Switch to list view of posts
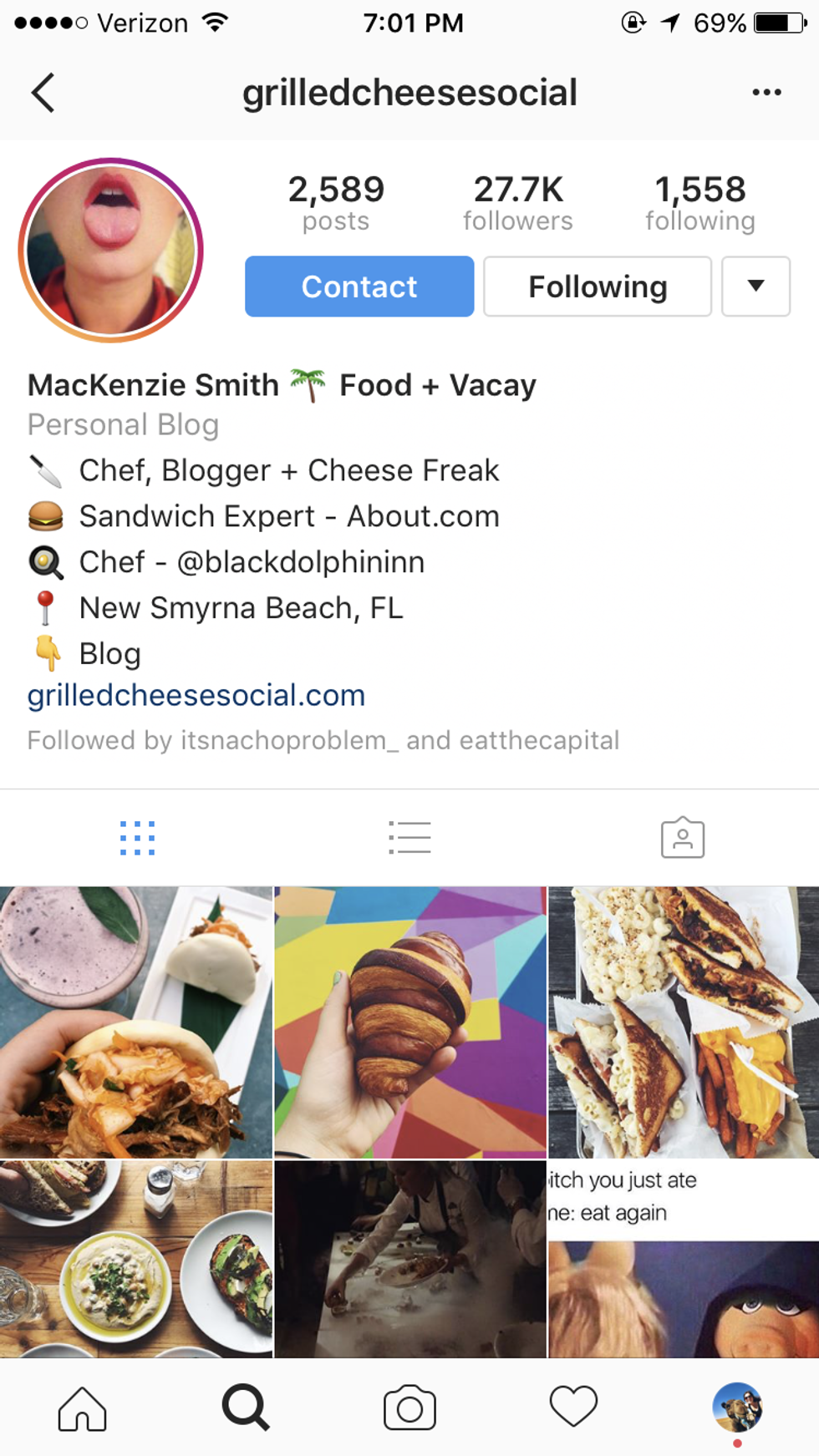819x1456 pixels. pyautogui.click(x=409, y=838)
